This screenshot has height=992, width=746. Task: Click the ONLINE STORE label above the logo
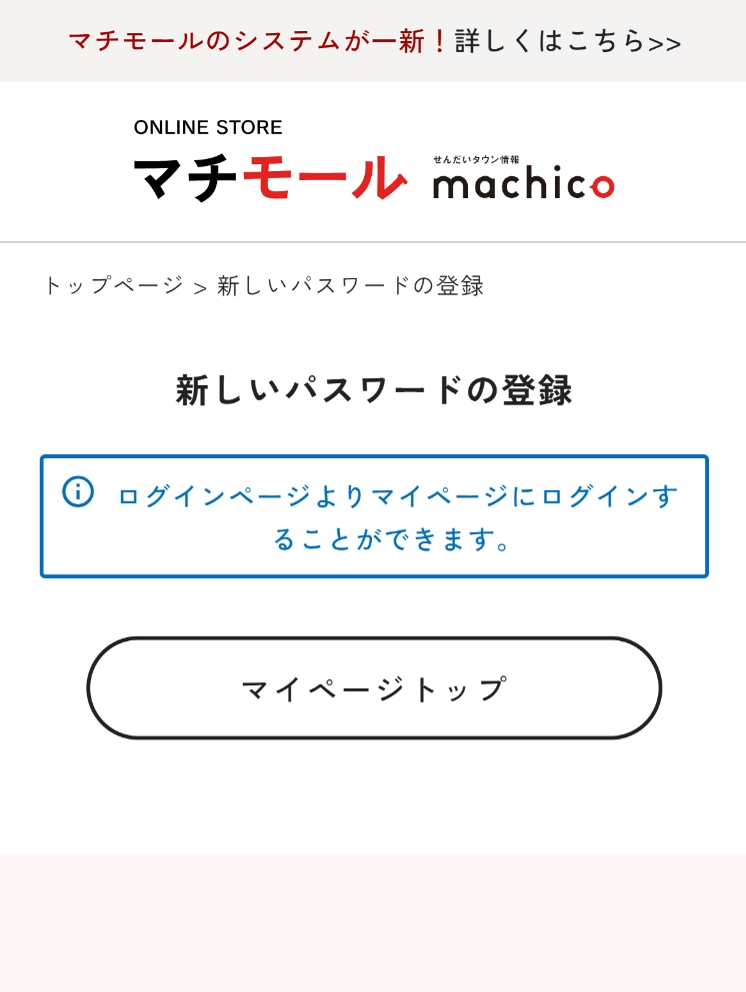(x=207, y=127)
